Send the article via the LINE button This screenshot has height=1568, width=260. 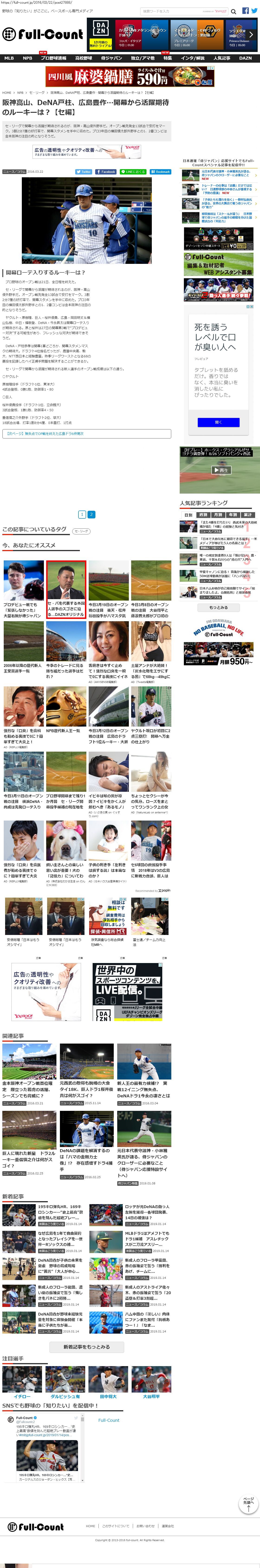click(133, 172)
